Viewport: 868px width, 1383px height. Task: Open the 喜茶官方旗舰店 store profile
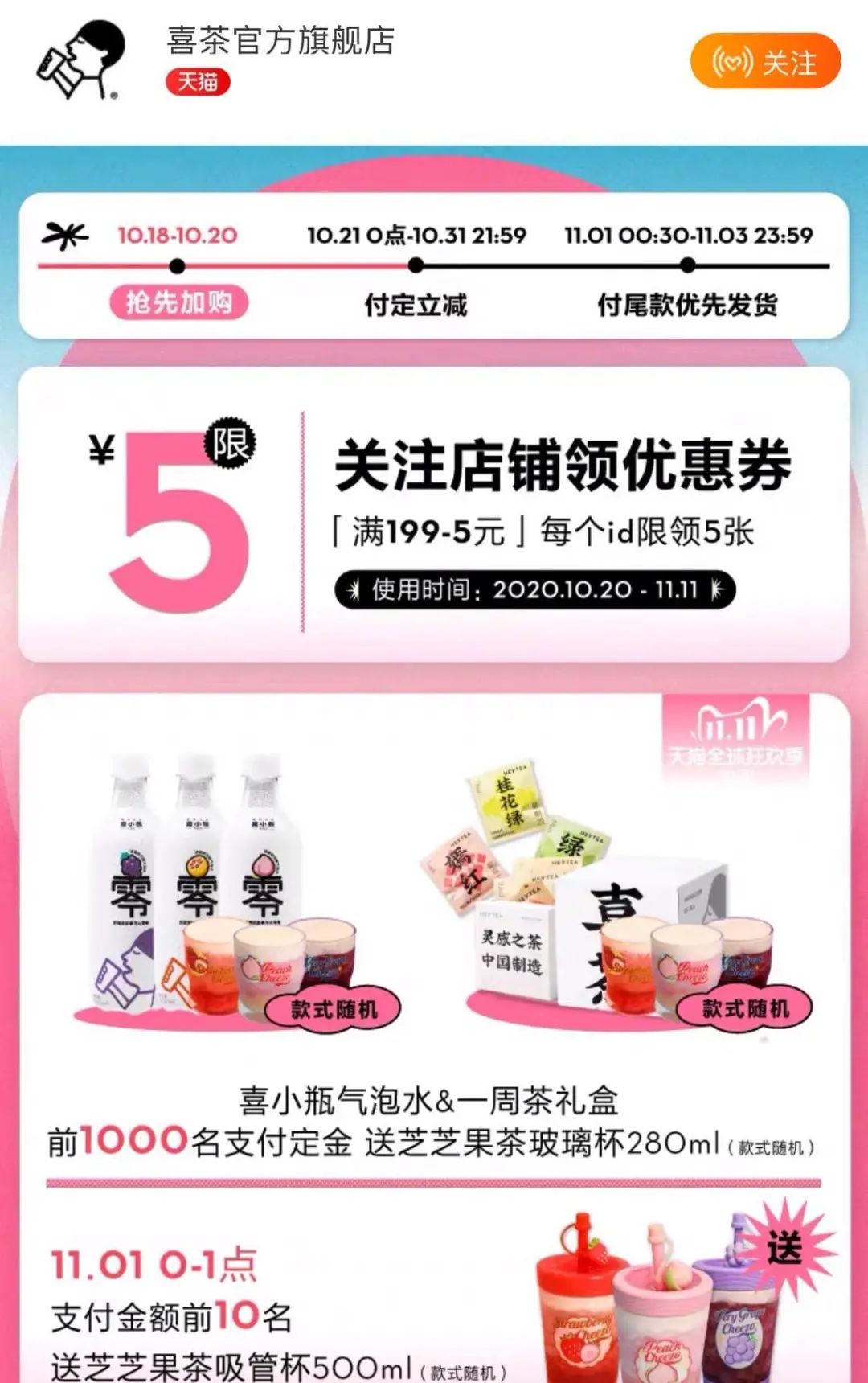coord(280,42)
